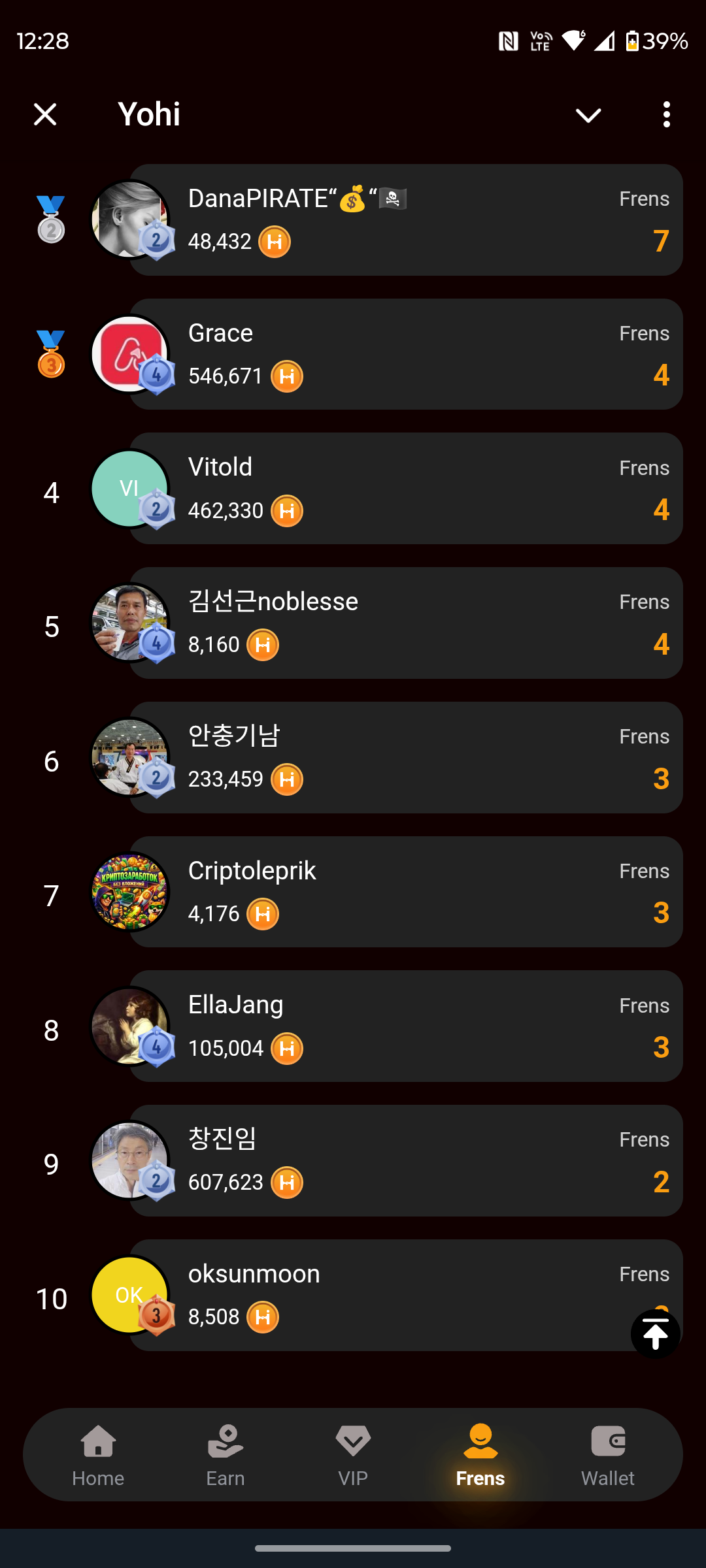The height and width of the screenshot is (1568, 706).
Task: Open 김선근noblesse's leaderboard row
Action: 405,623
